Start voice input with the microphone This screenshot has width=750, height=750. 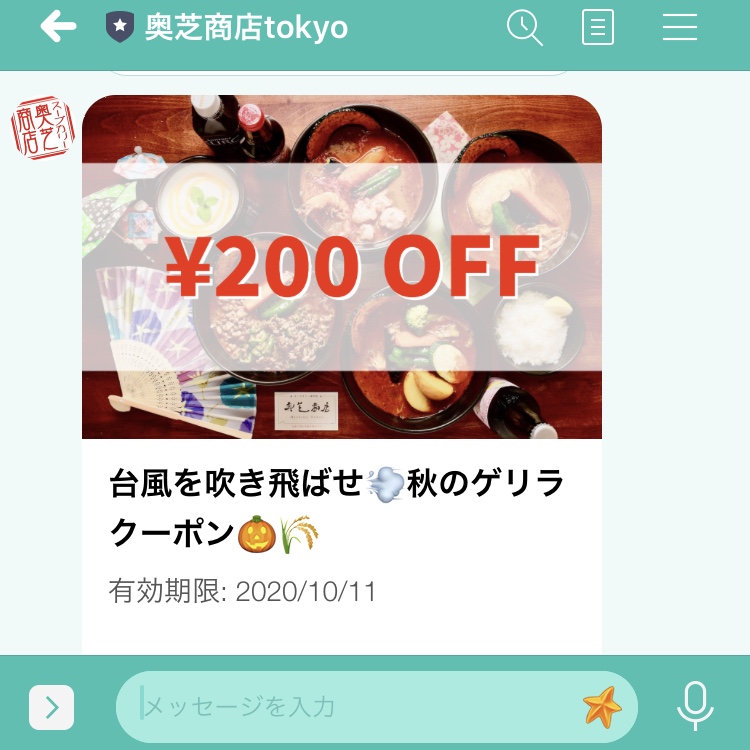click(x=695, y=705)
